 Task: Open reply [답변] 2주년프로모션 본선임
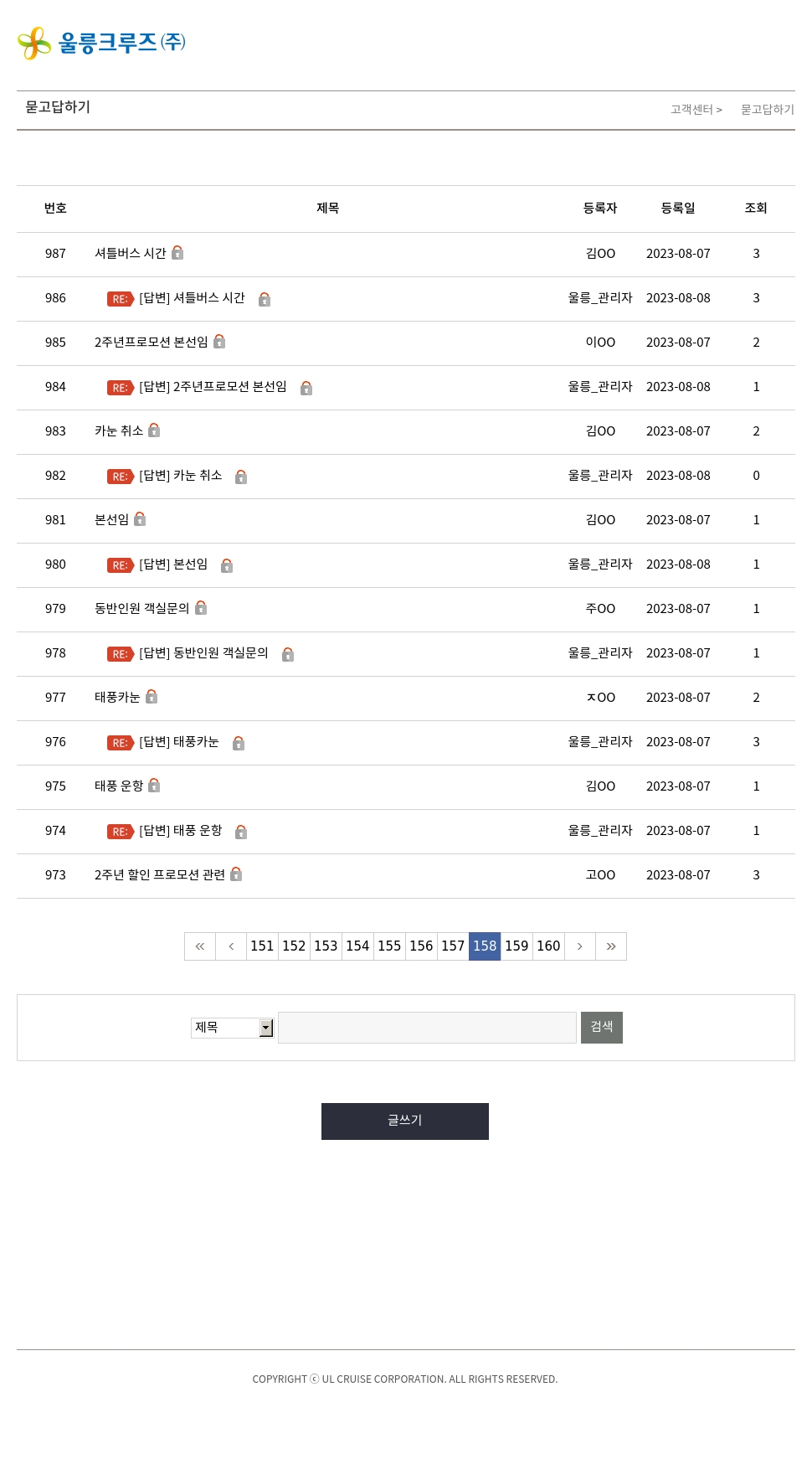point(213,387)
